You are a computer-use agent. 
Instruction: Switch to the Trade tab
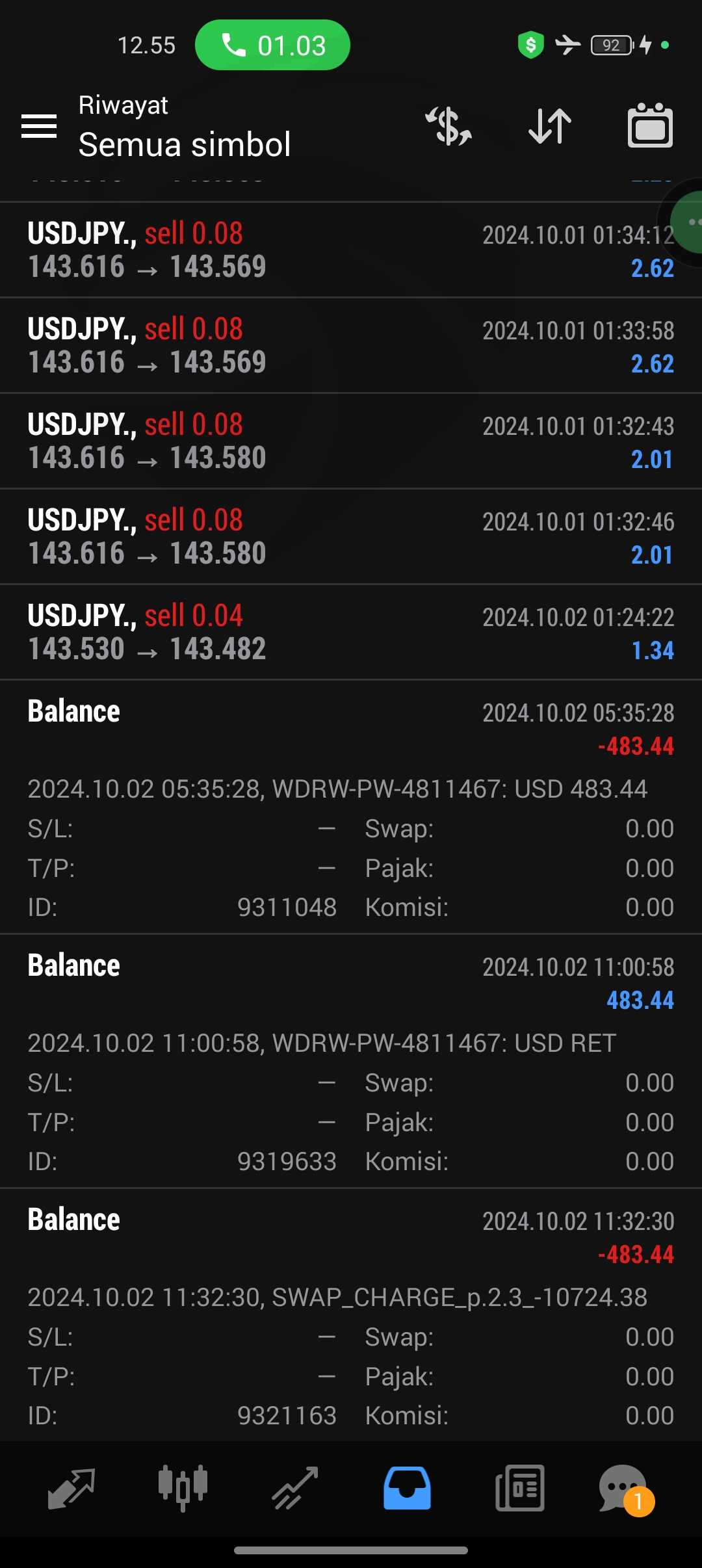tap(295, 1487)
